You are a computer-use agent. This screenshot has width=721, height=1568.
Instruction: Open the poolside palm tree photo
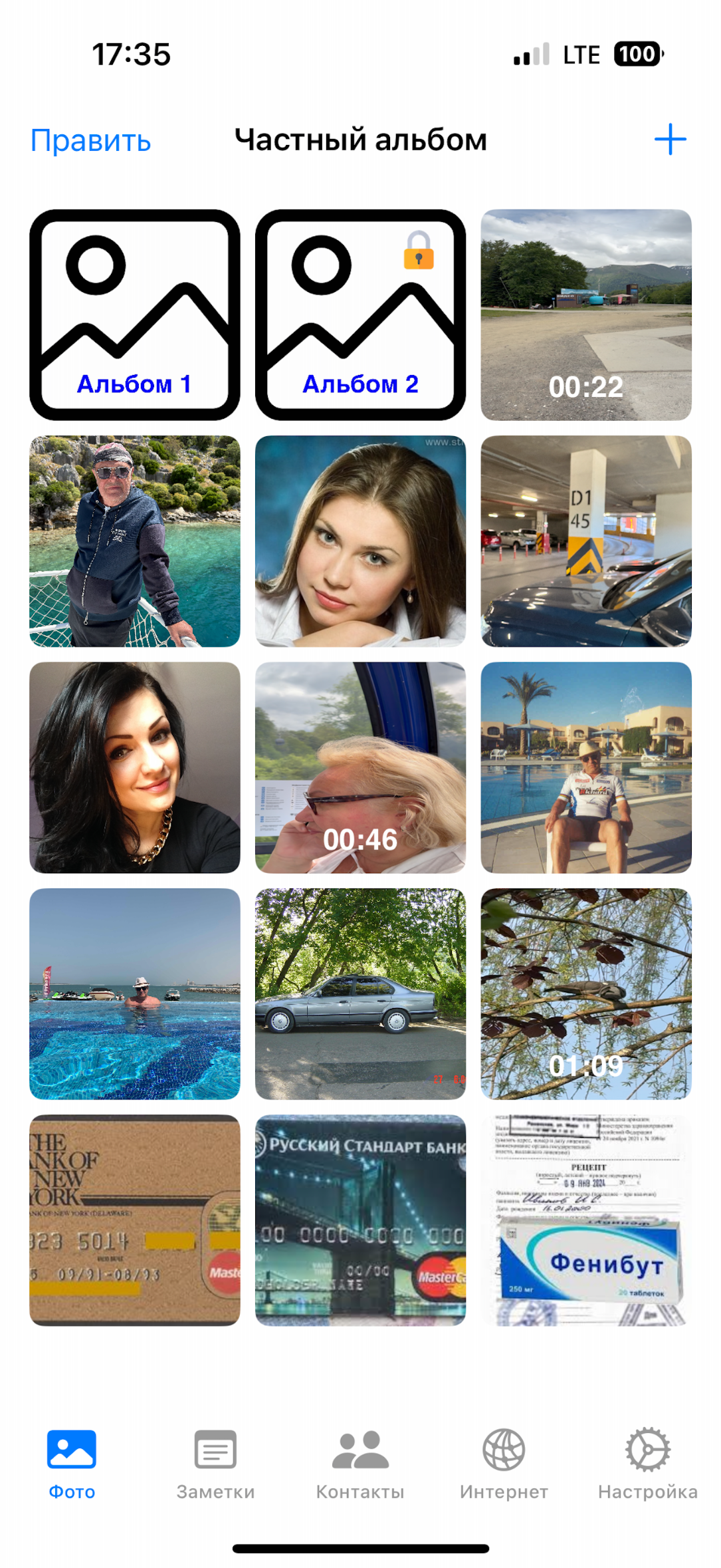point(585,767)
